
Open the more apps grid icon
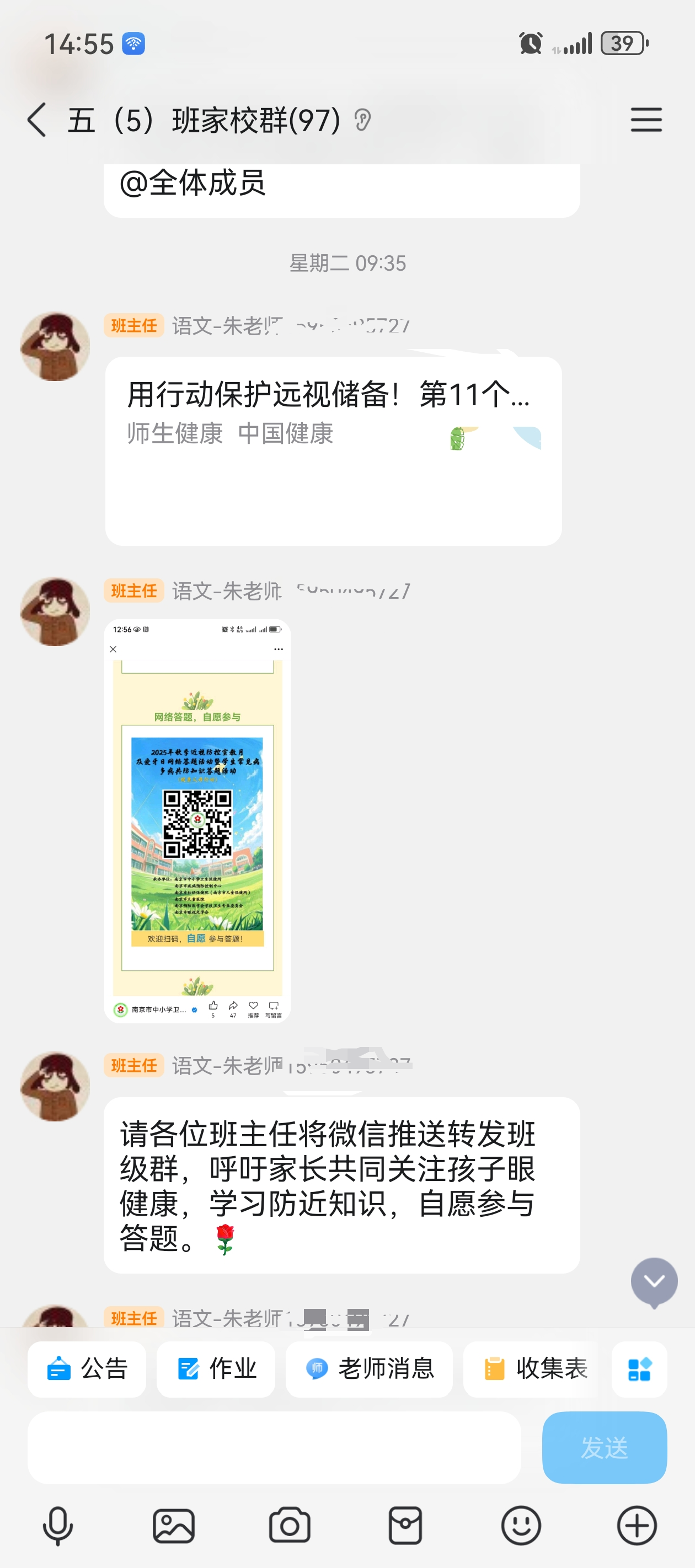point(639,1369)
